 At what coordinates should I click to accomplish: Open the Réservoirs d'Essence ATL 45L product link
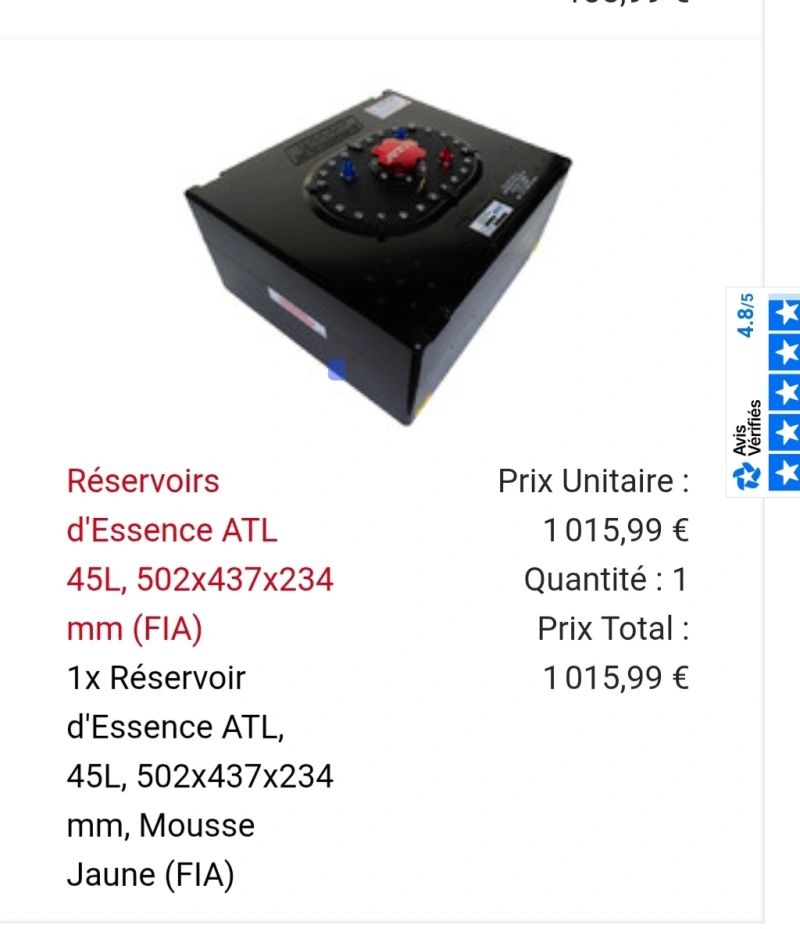click(199, 555)
